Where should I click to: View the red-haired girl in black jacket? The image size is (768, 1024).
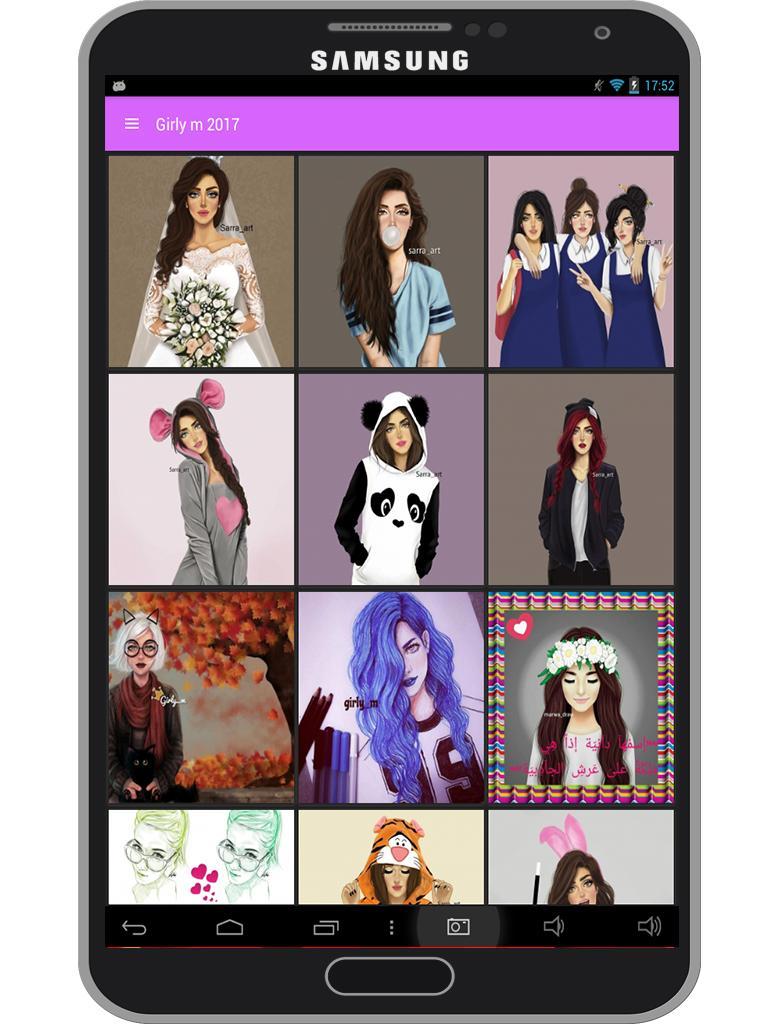[581, 479]
